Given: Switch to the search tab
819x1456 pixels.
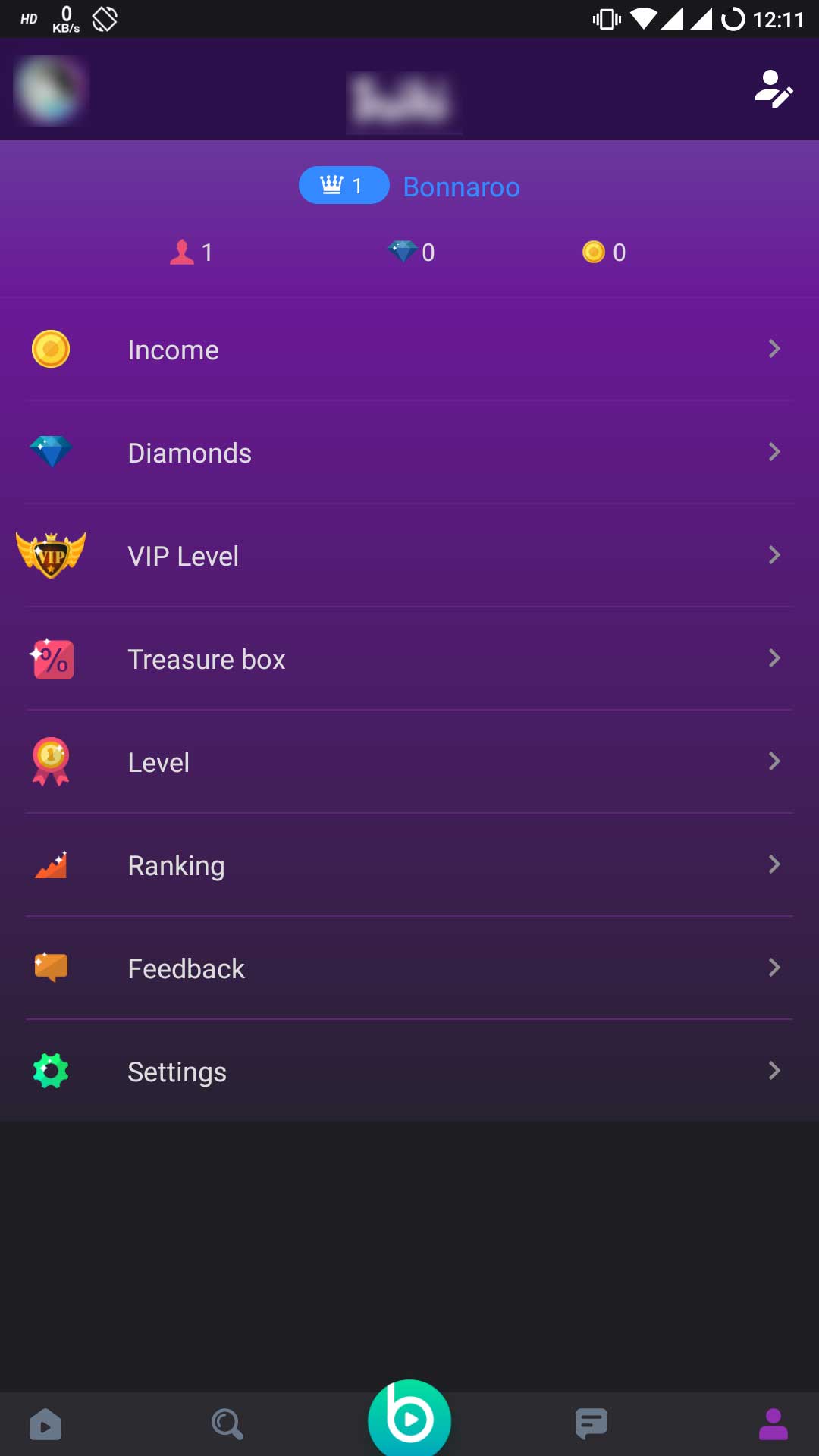Looking at the screenshot, I should coord(227,1424).
